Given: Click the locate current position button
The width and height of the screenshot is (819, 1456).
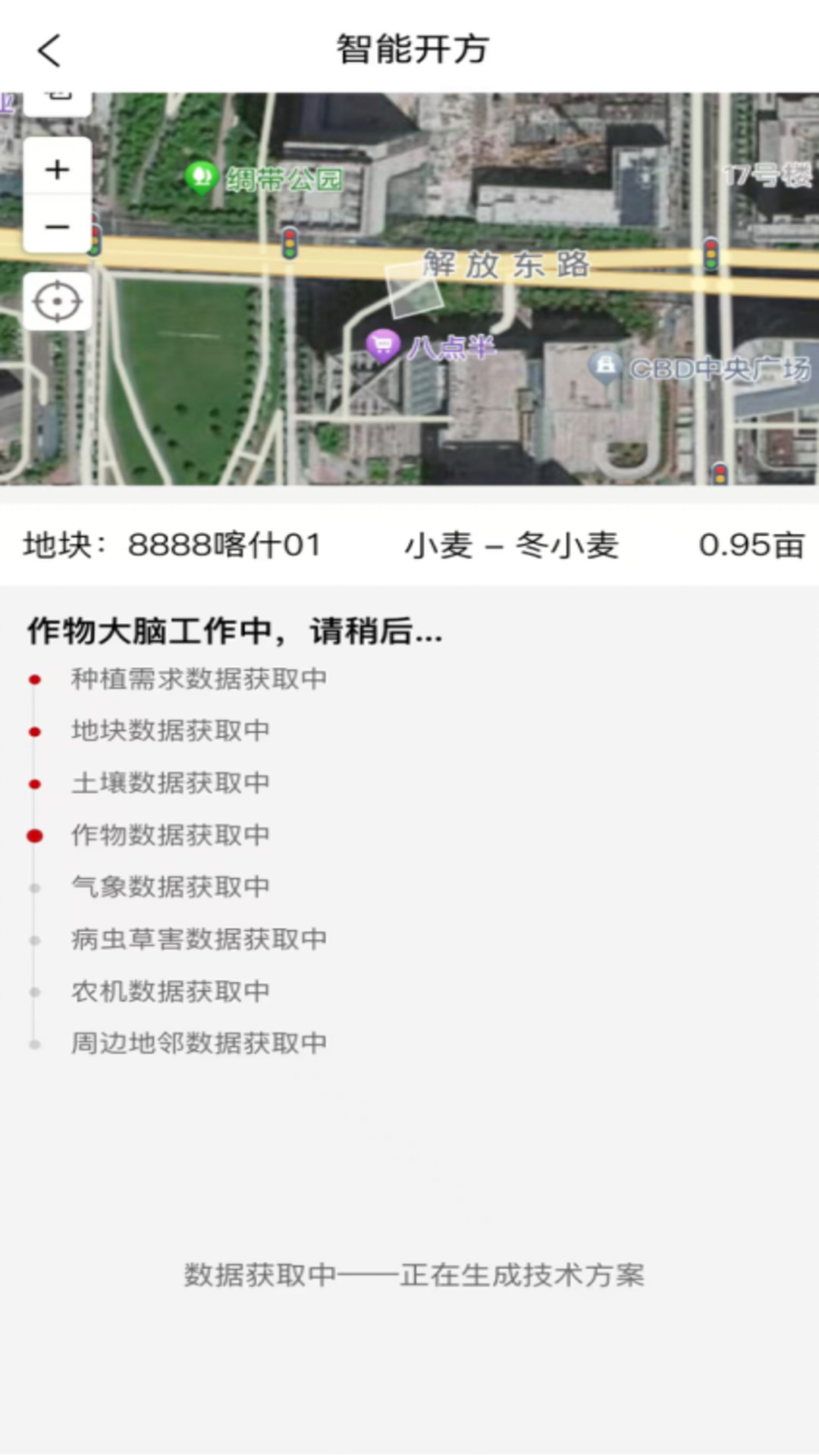Looking at the screenshot, I should [57, 301].
